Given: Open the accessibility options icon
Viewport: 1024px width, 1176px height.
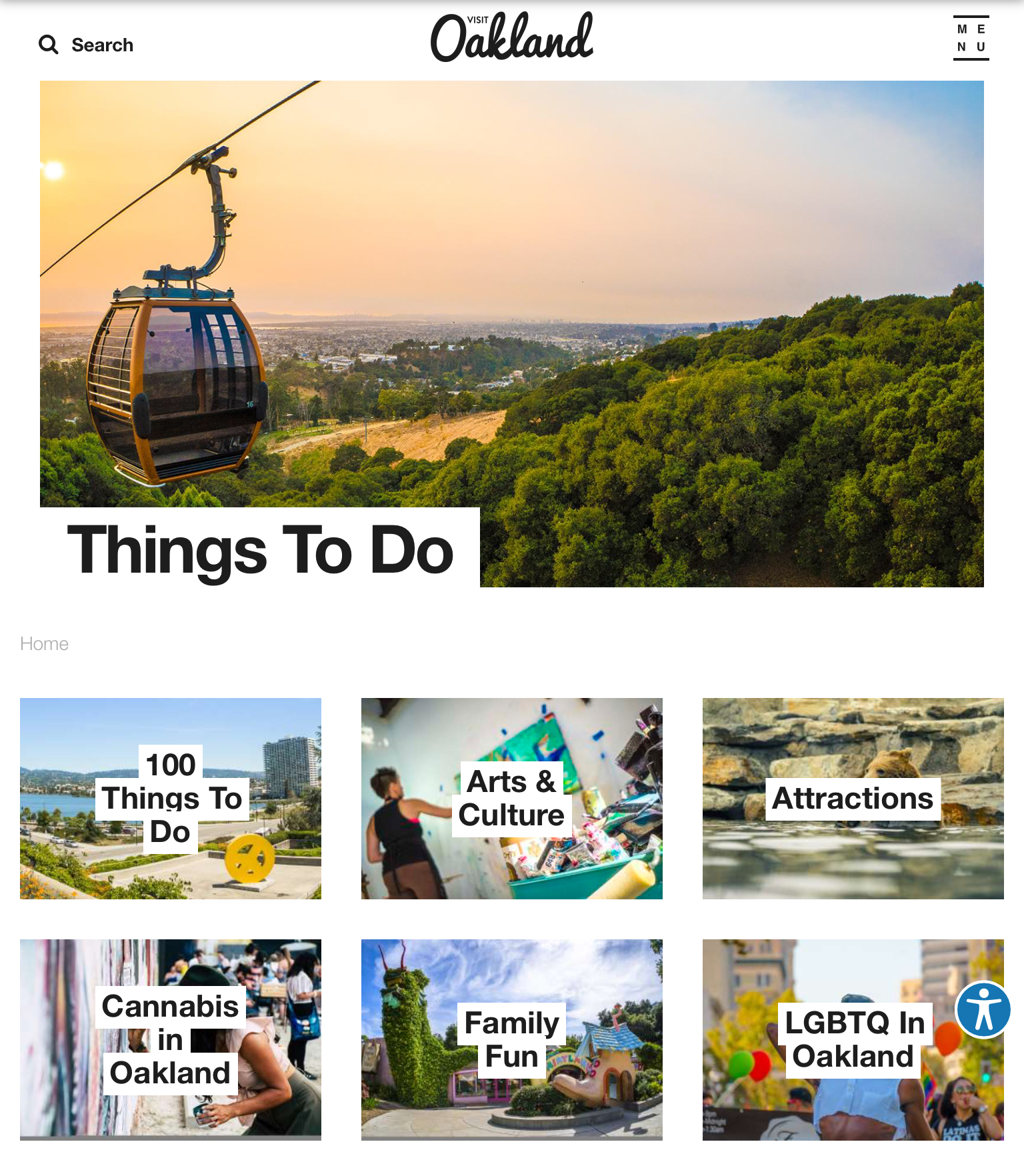Looking at the screenshot, I should [x=983, y=1009].
